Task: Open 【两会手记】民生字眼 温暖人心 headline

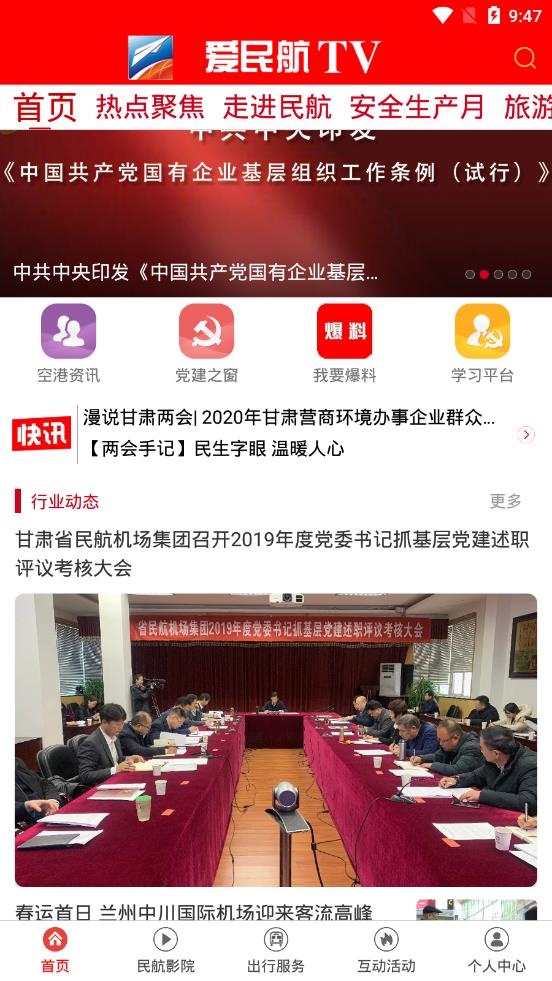Action: pos(213,449)
